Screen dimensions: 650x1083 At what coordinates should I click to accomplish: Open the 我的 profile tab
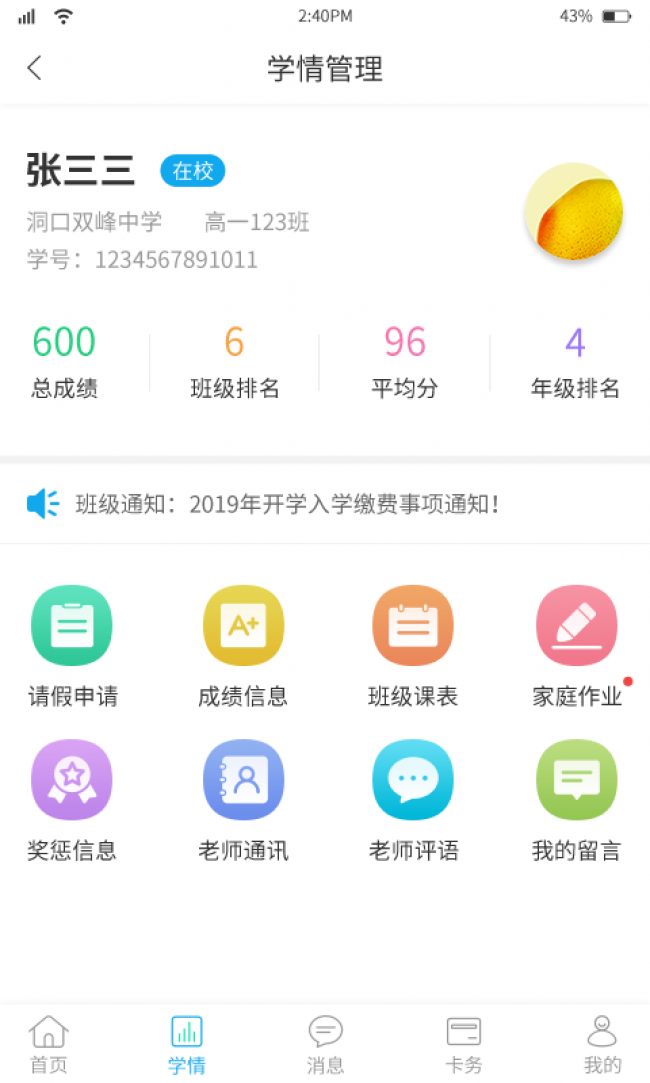pyautogui.click(x=602, y=1044)
